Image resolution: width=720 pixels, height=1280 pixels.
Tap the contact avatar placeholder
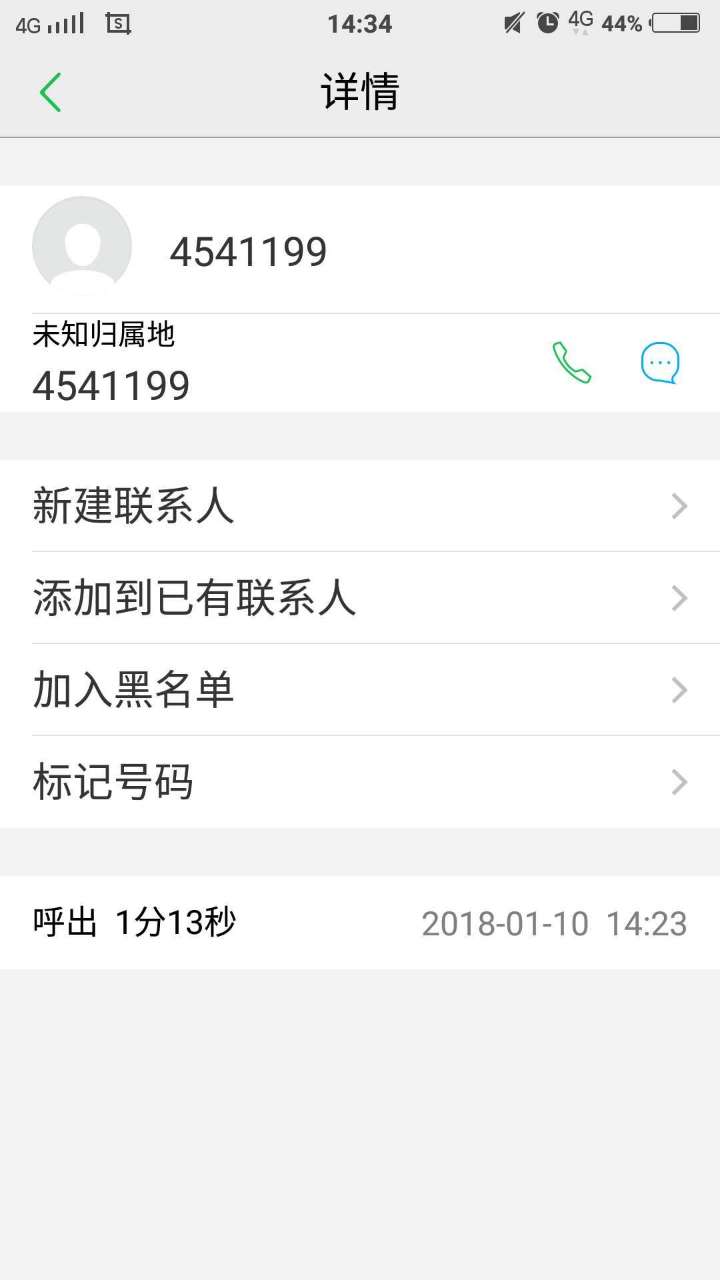(82, 247)
